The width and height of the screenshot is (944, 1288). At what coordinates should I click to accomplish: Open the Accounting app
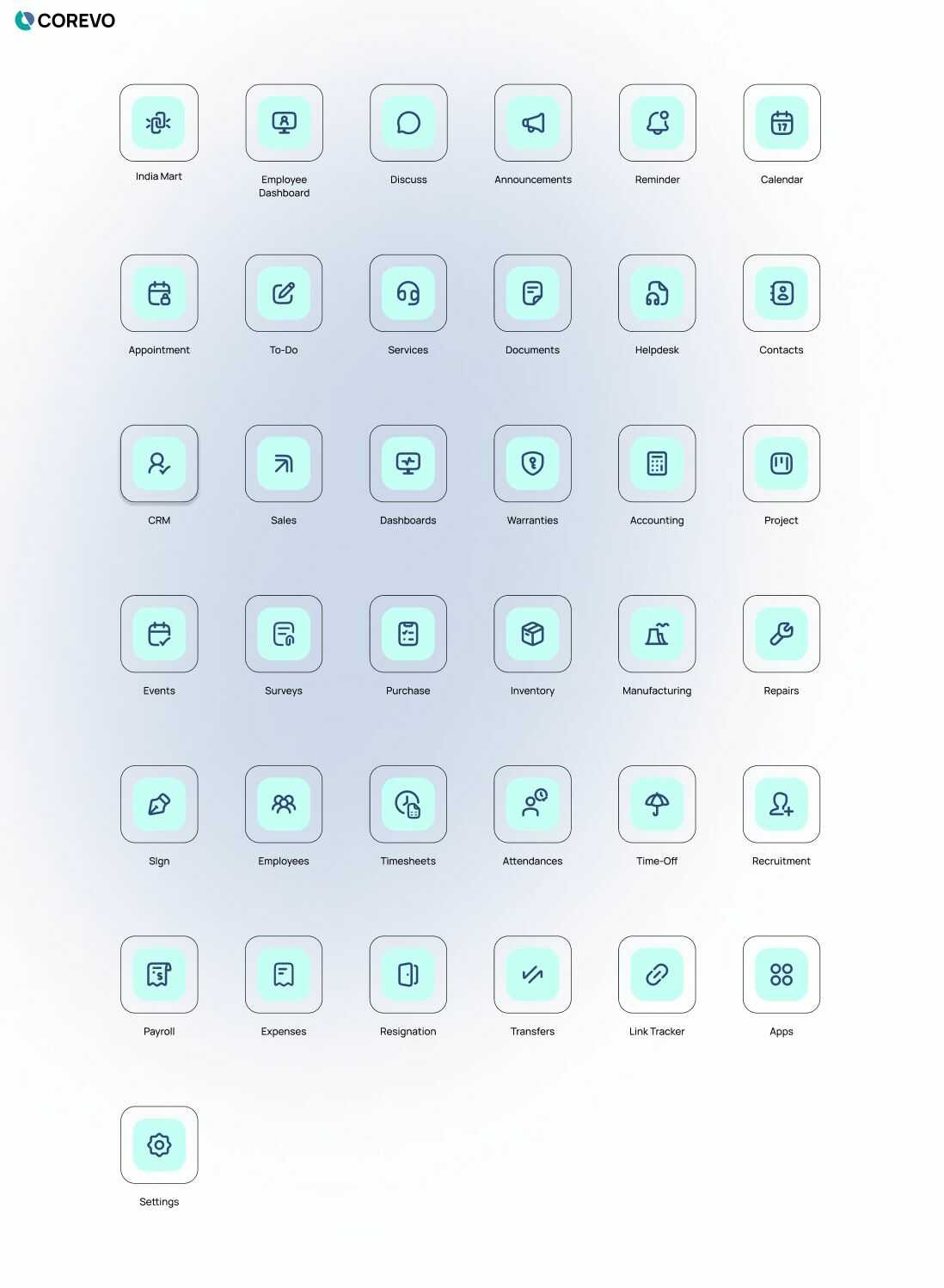coord(657,463)
